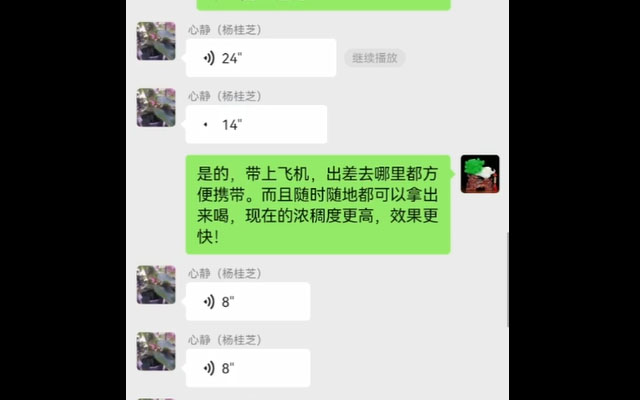The image size is (640, 400).
Task: Play the 14" voice message
Action: (256, 125)
